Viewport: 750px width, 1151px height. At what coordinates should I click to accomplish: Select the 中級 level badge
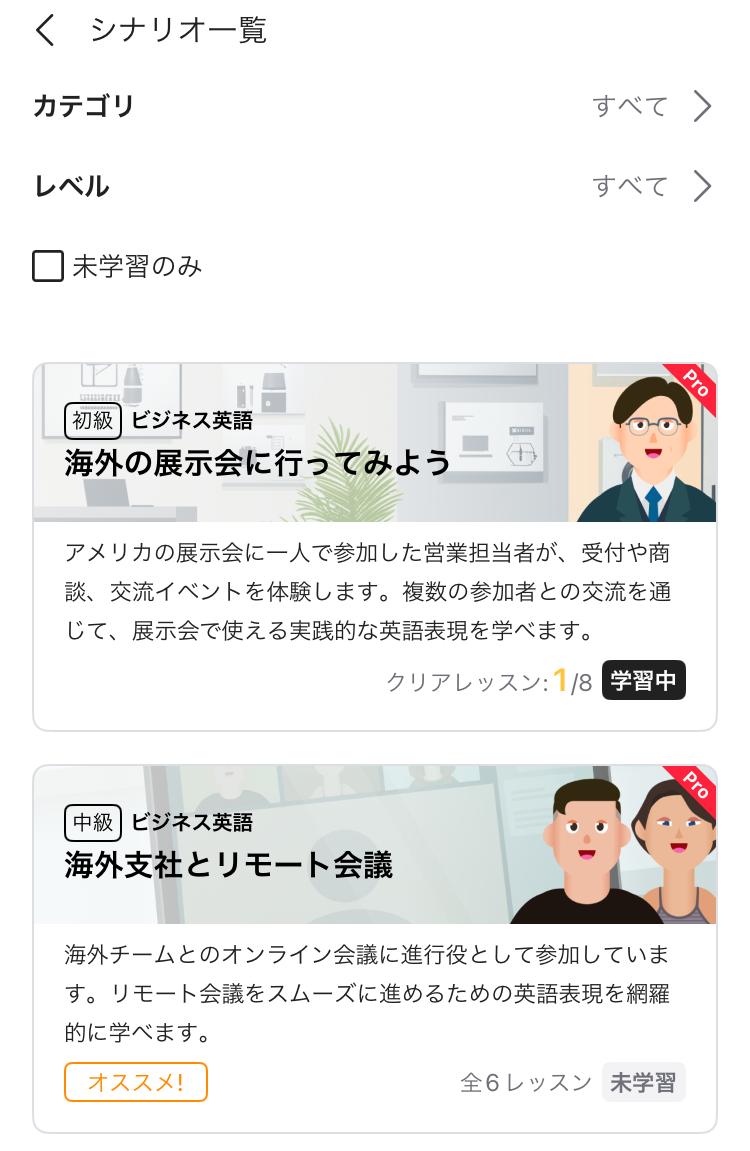point(92,822)
